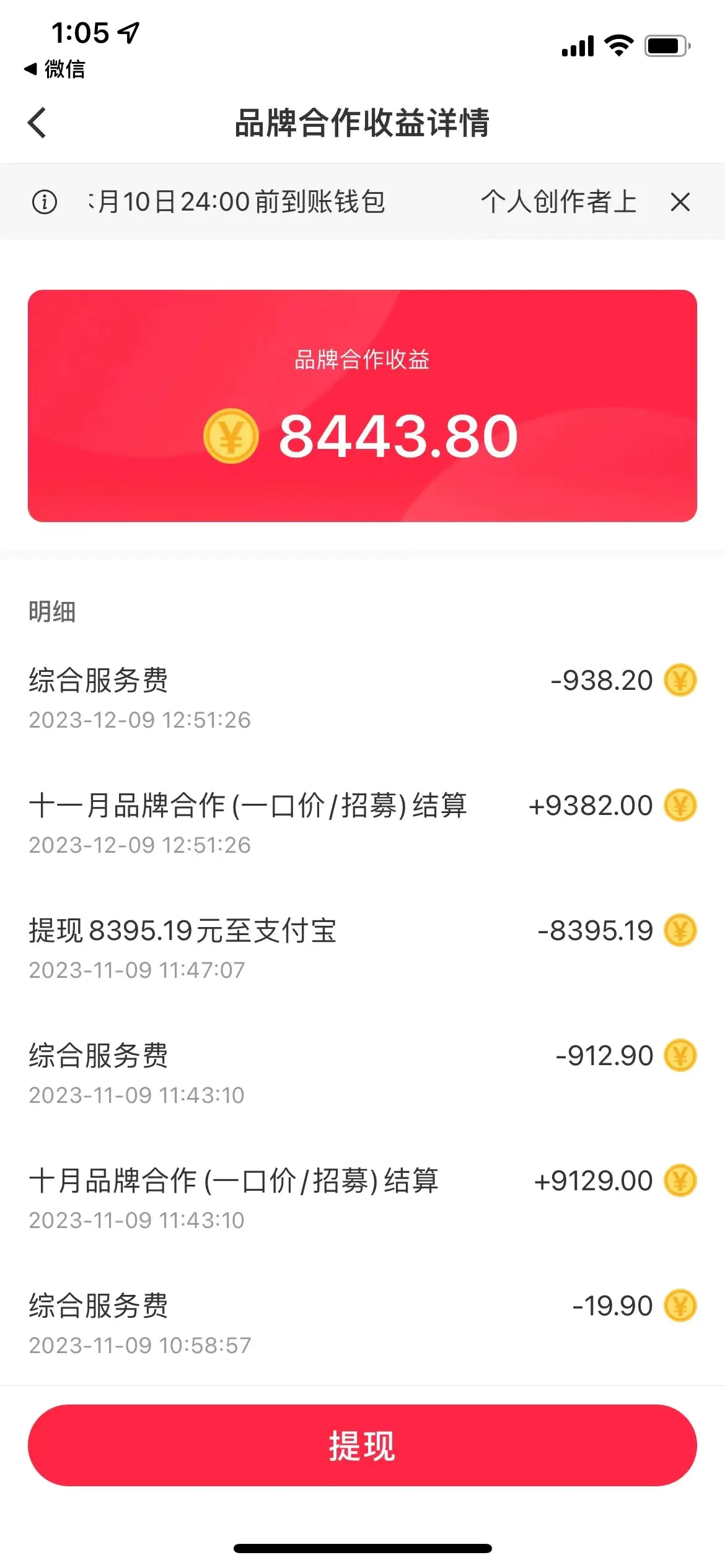Select the 十一月品牌合作 settlement entry
This screenshot has height=1568, width=725.
pos(248,806)
